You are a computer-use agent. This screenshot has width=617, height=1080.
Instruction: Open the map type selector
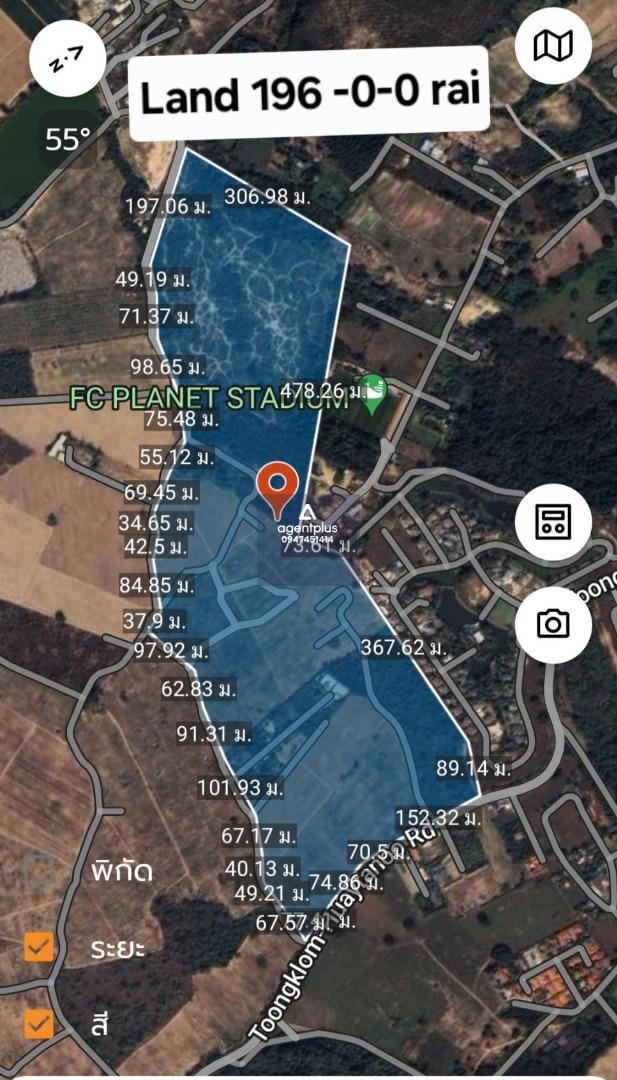pos(553,46)
